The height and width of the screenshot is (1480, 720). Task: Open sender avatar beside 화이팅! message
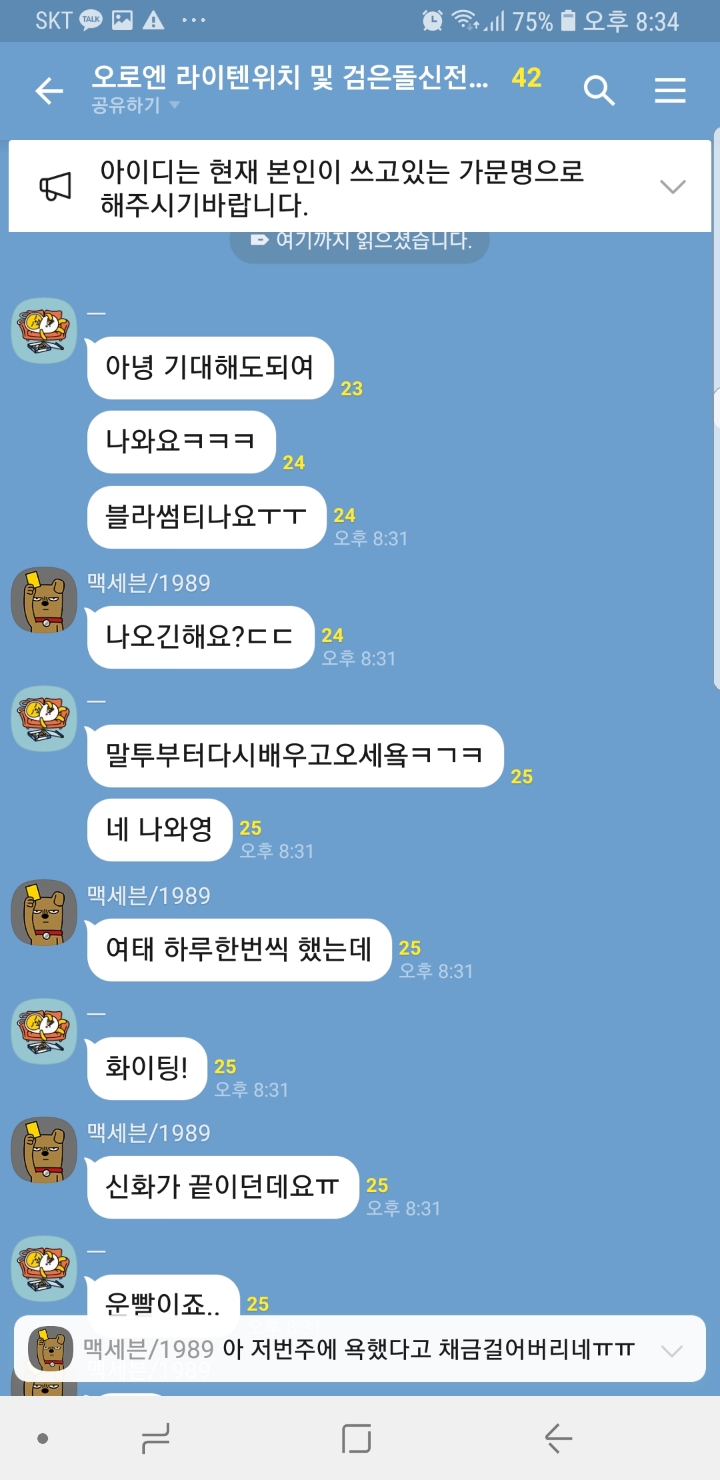point(44,1031)
